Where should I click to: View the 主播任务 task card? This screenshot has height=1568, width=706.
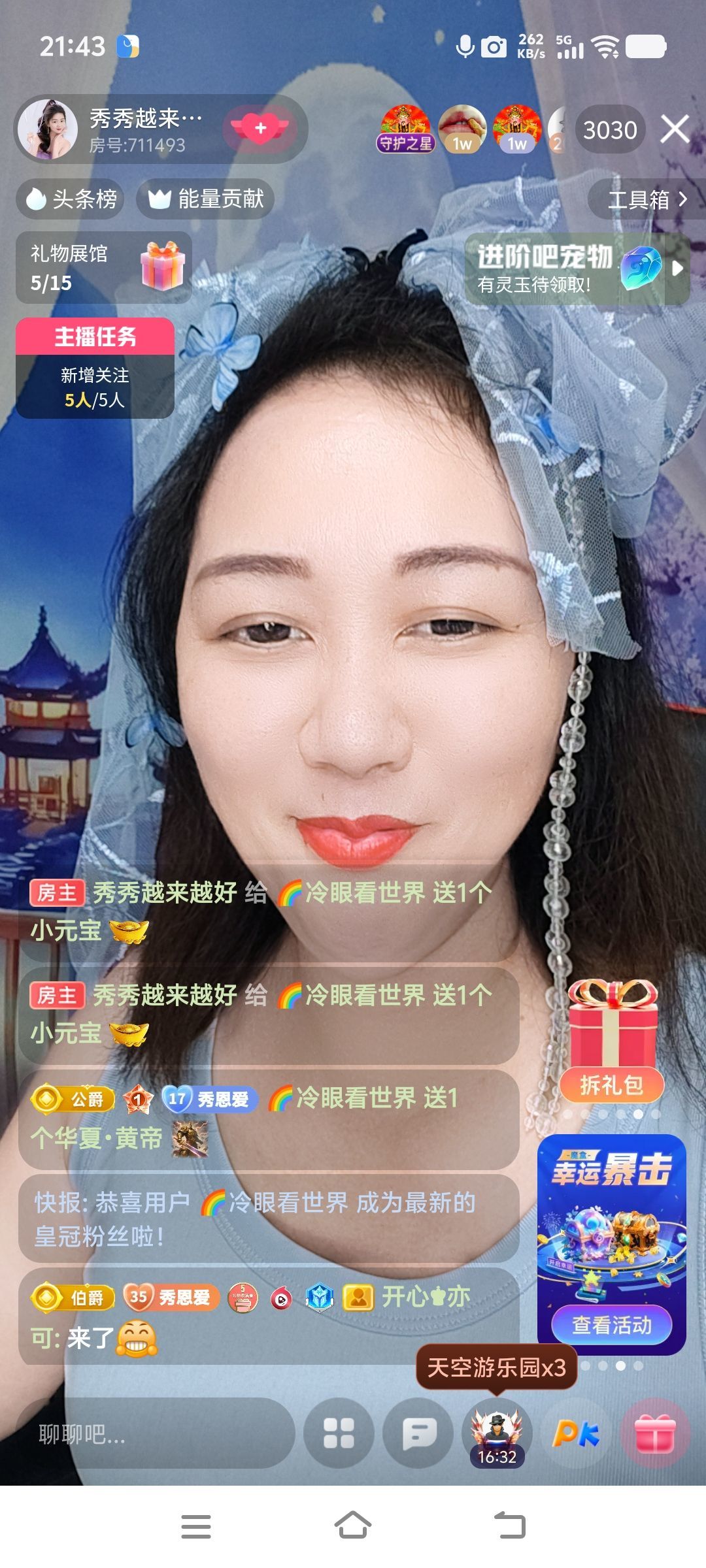coord(95,368)
